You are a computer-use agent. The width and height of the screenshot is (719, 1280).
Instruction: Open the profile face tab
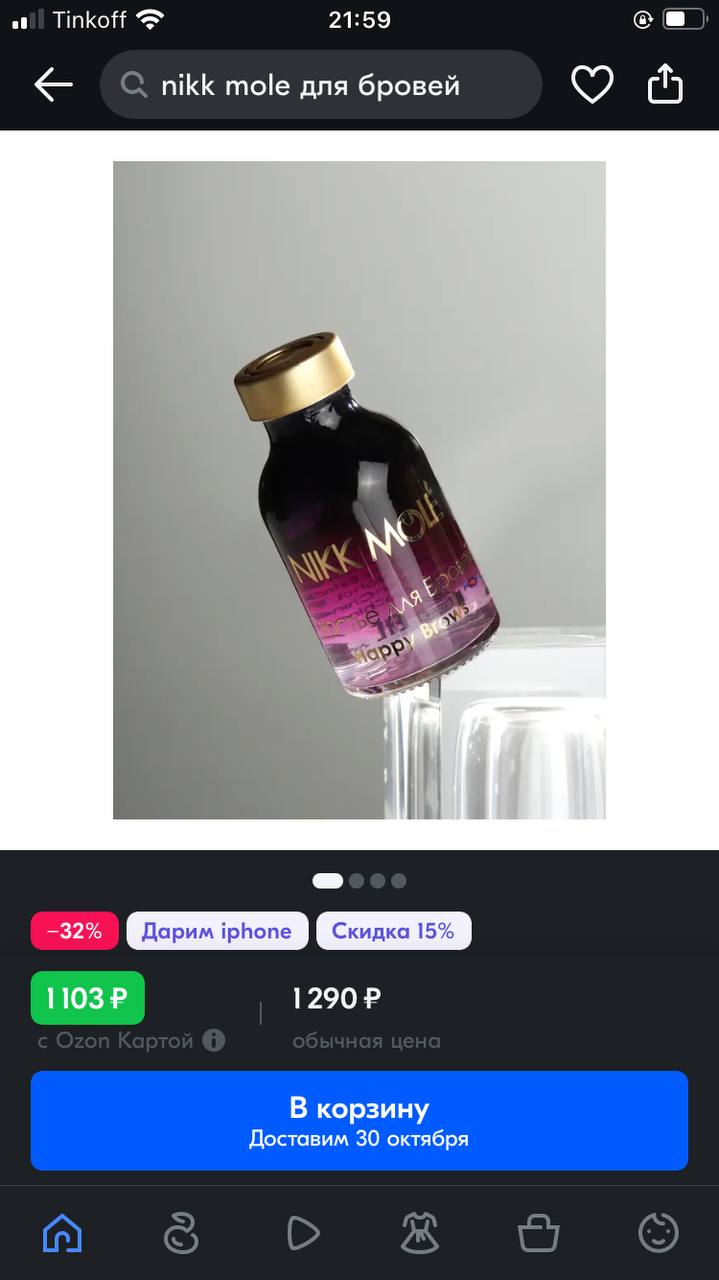(x=658, y=1233)
